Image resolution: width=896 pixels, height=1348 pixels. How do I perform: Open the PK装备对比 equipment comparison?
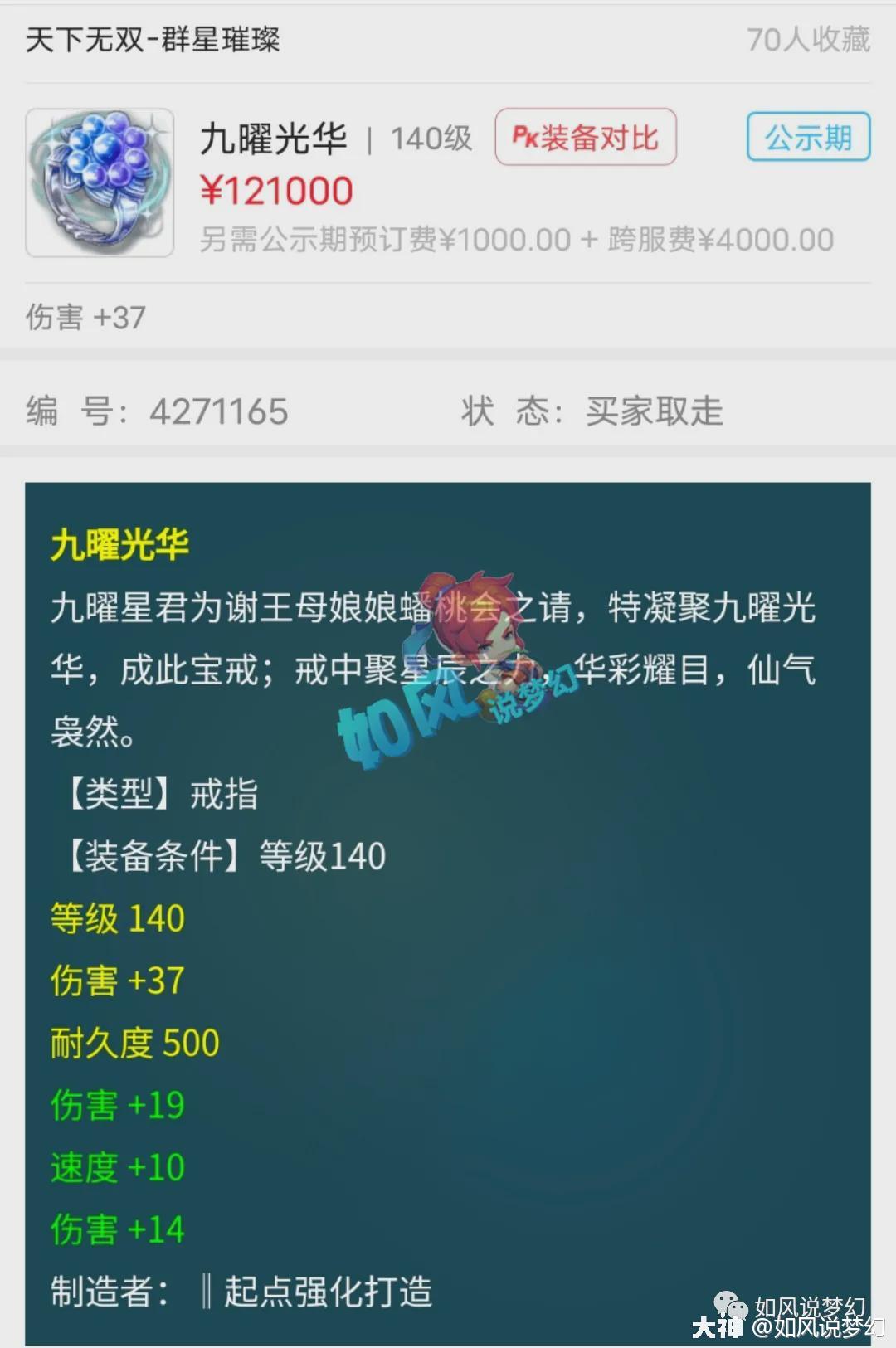586,138
